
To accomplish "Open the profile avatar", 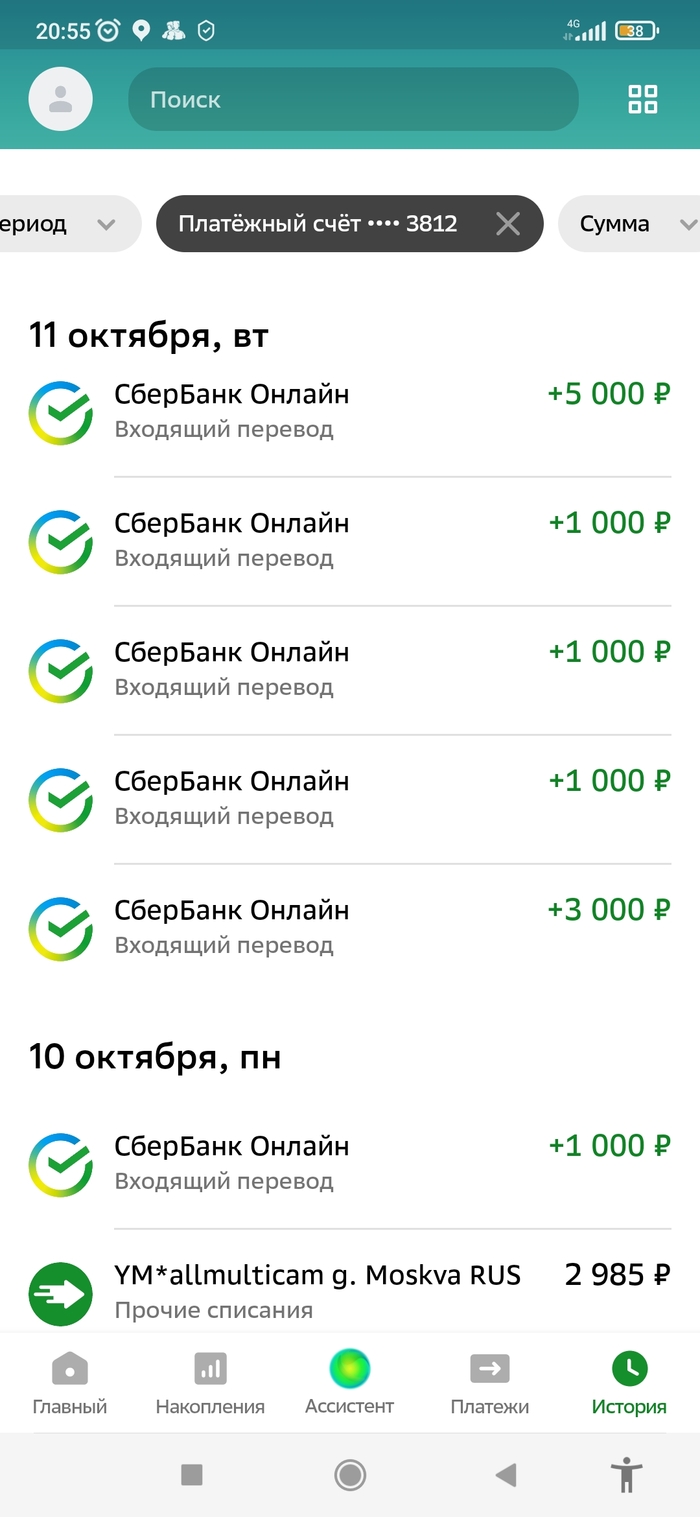I will point(60,99).
